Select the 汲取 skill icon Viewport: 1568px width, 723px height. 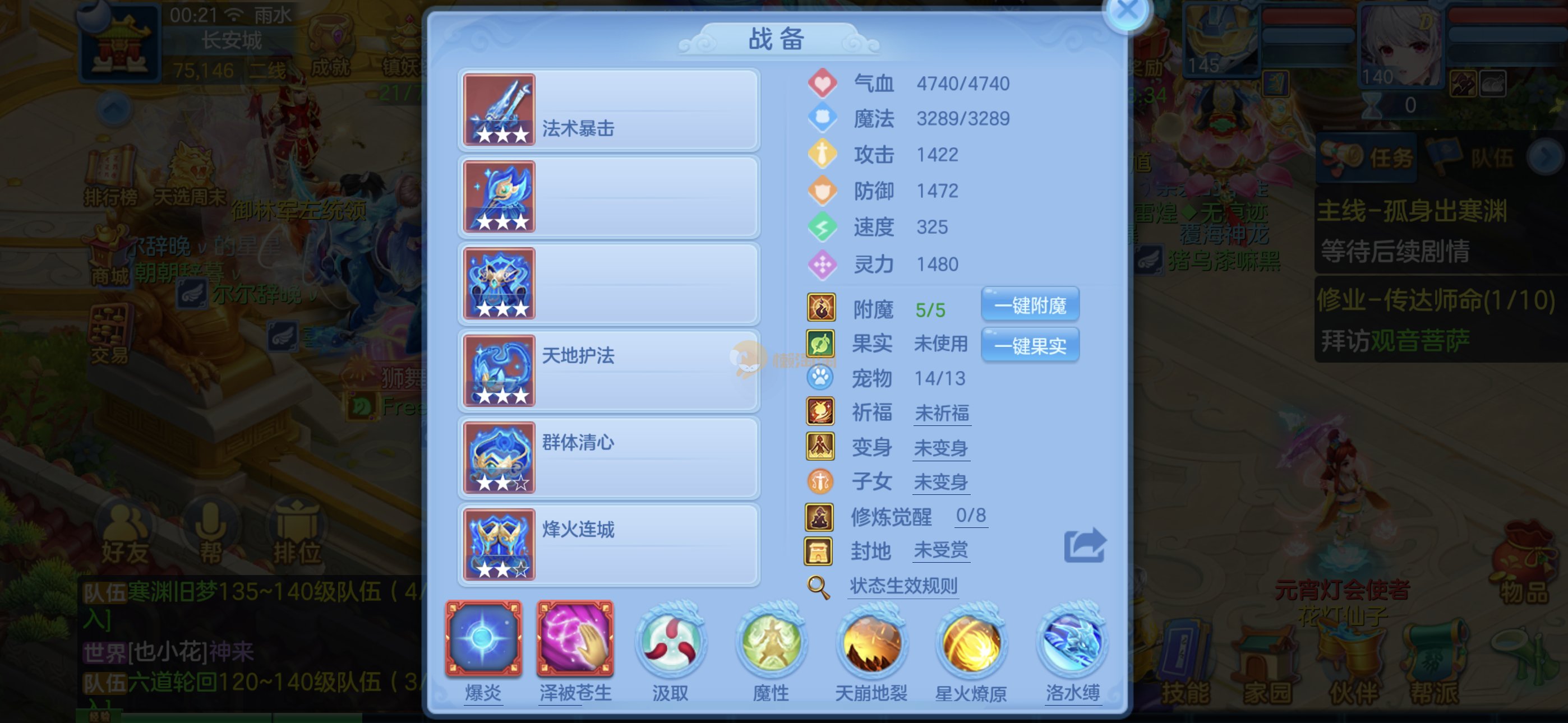[x=670, y=643]
